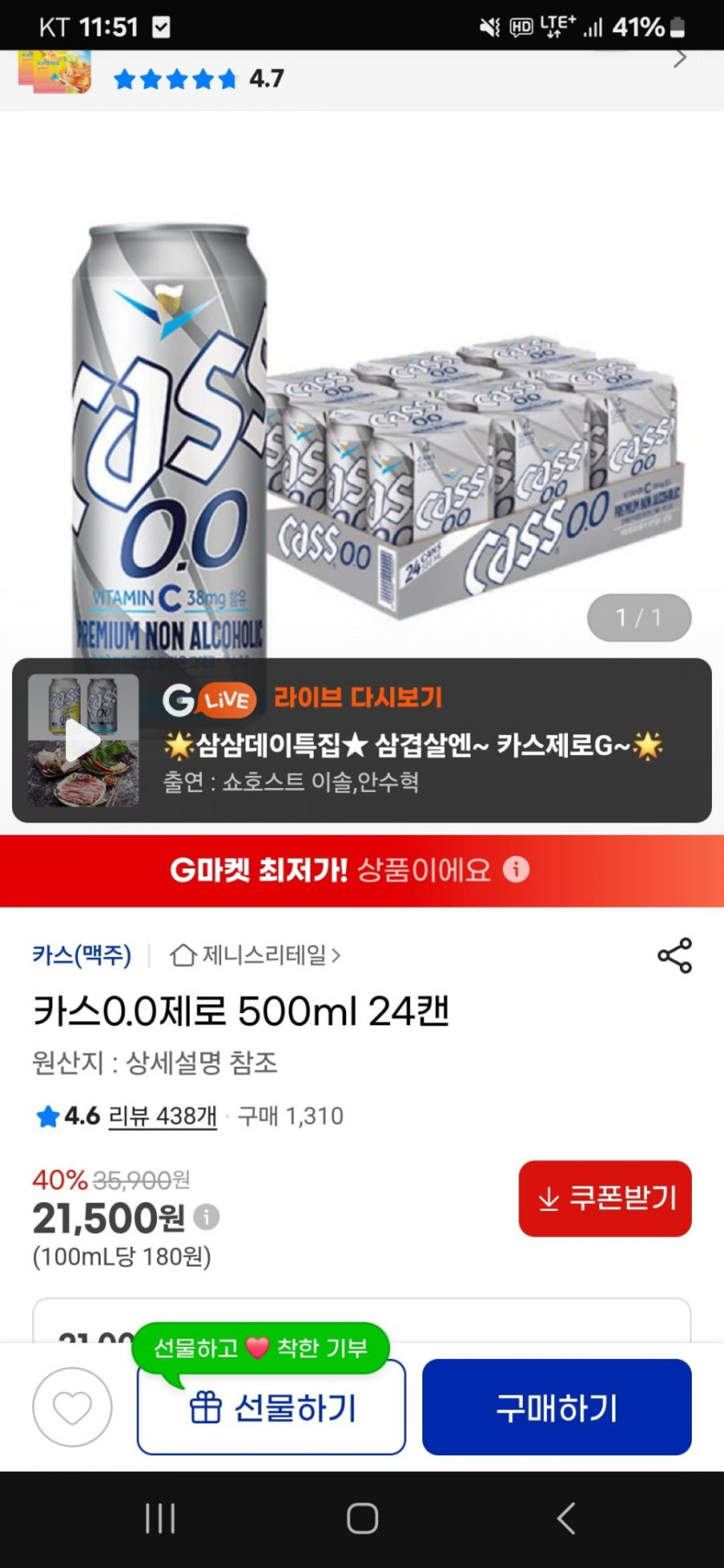Add product to wishlist heart
The height and width of the screenshot is (1568, 724).
[x=72, y=1407]
